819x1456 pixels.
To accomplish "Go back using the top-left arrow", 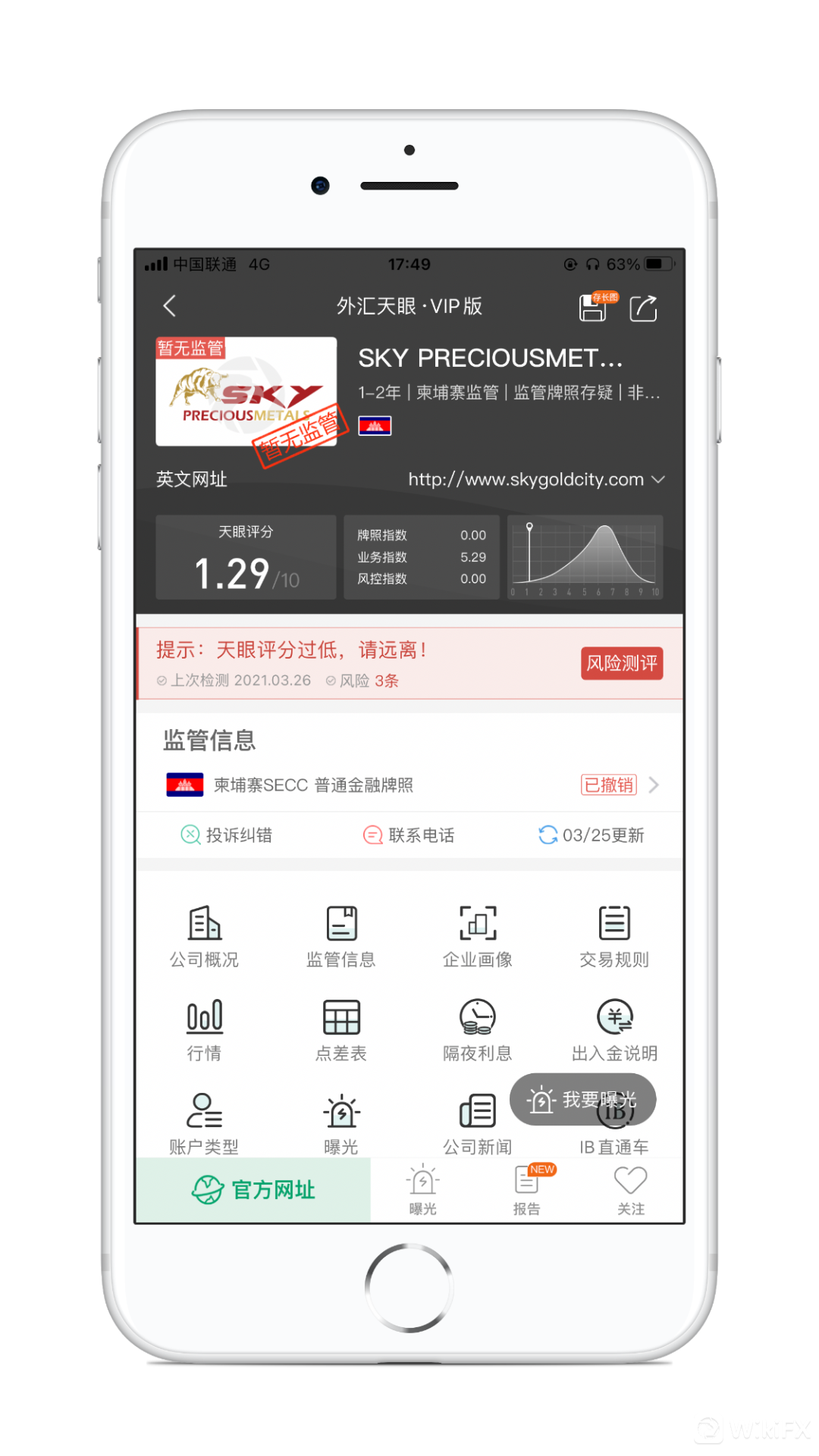I will [170, 306].
